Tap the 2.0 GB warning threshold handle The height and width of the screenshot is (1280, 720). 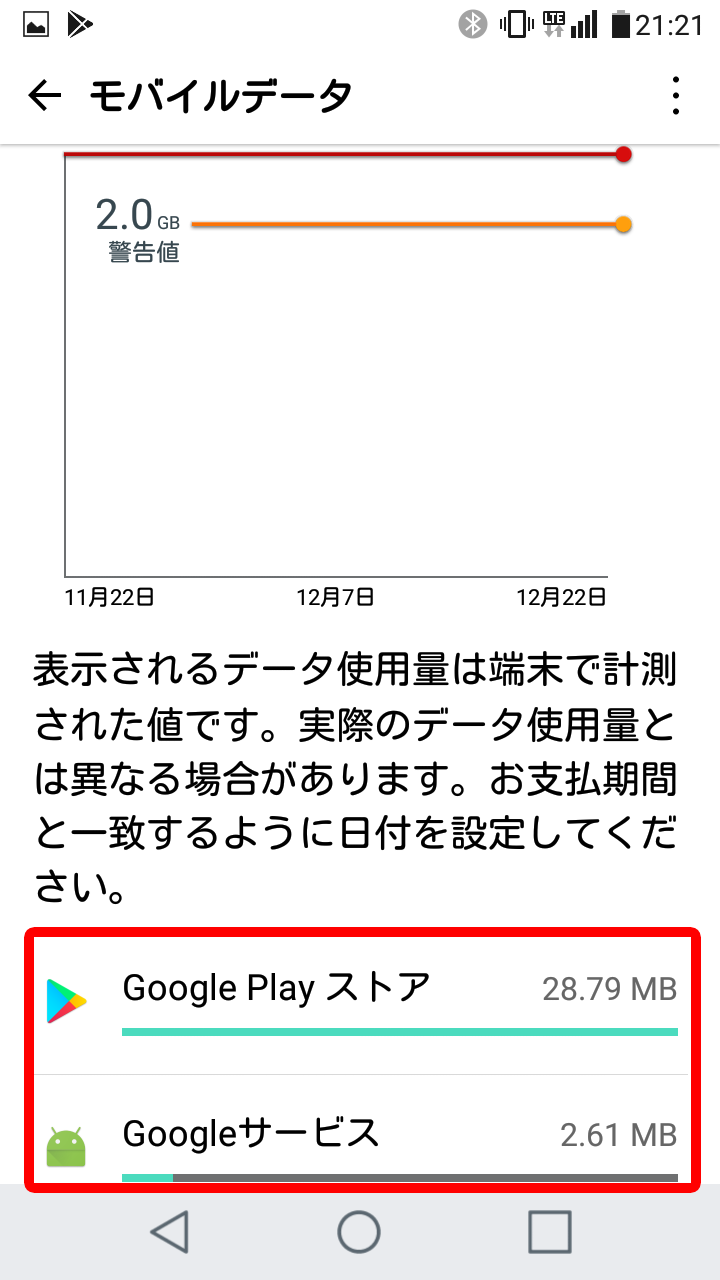(623, 225)
